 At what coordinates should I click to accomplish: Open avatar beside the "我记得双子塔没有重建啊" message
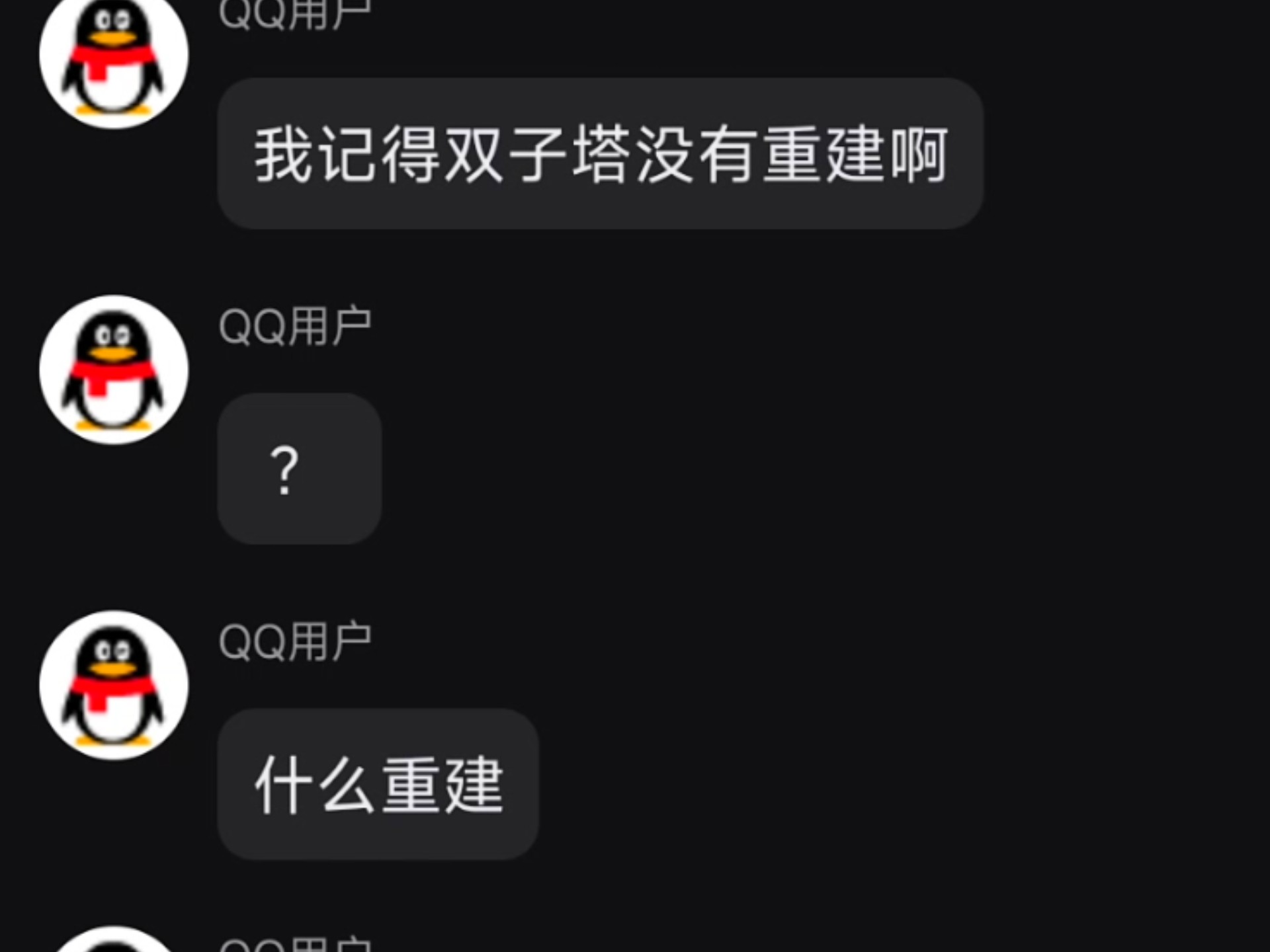(114, 56)
